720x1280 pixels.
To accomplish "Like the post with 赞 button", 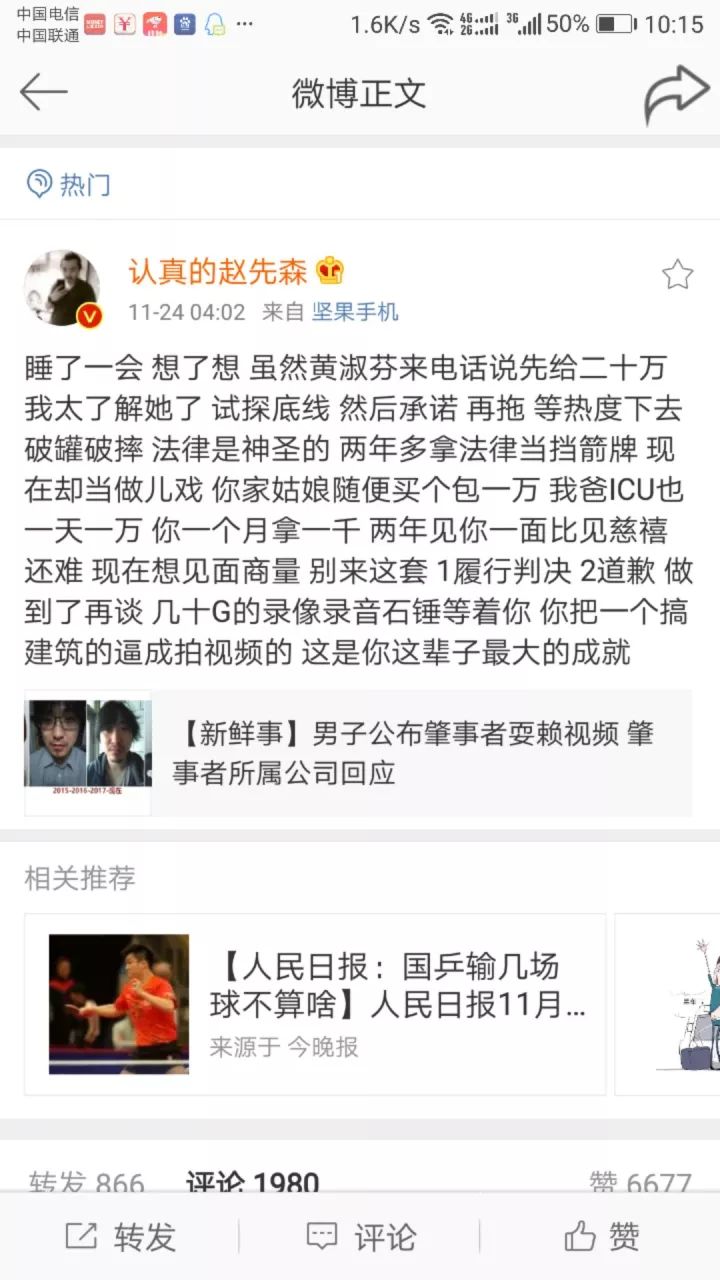I will tap(601, 1237).
